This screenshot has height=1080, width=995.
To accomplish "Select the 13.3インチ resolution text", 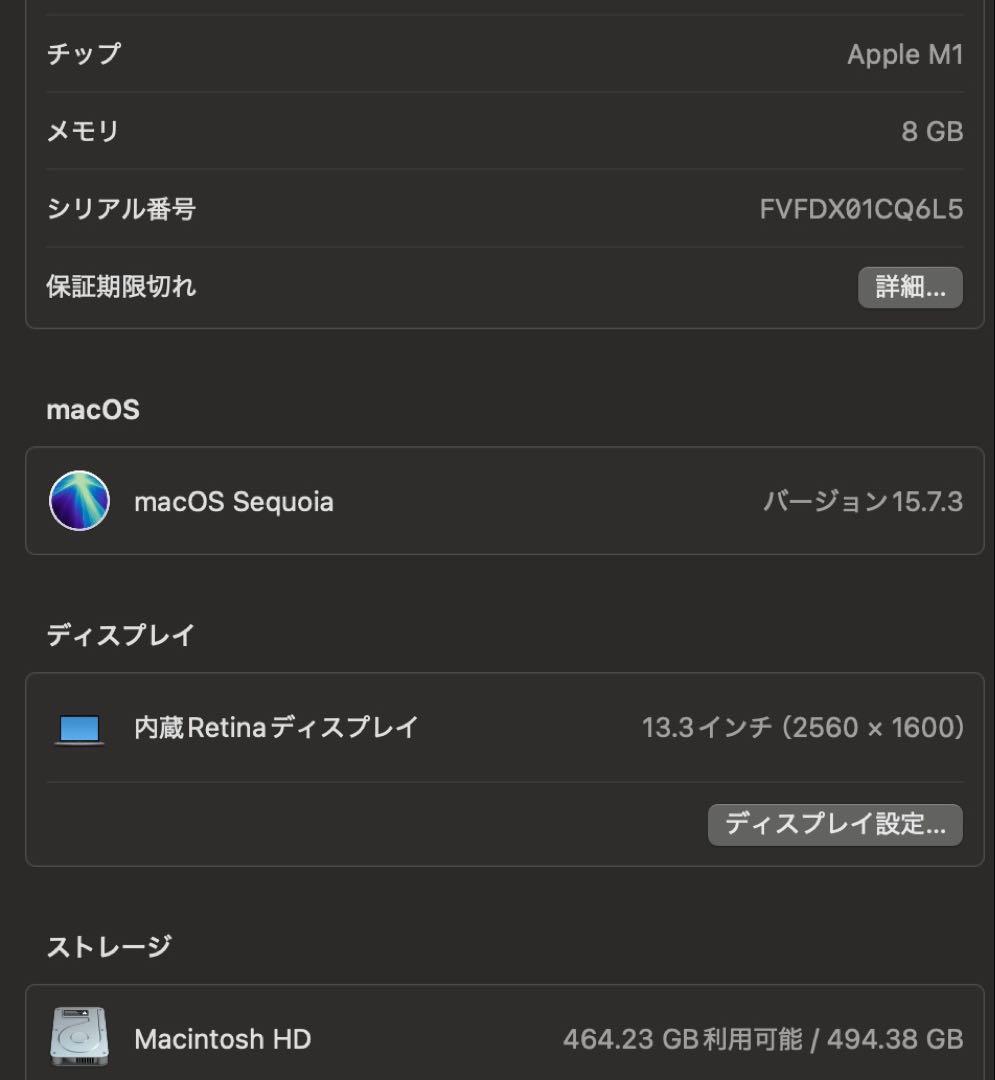I will point(802,727).
